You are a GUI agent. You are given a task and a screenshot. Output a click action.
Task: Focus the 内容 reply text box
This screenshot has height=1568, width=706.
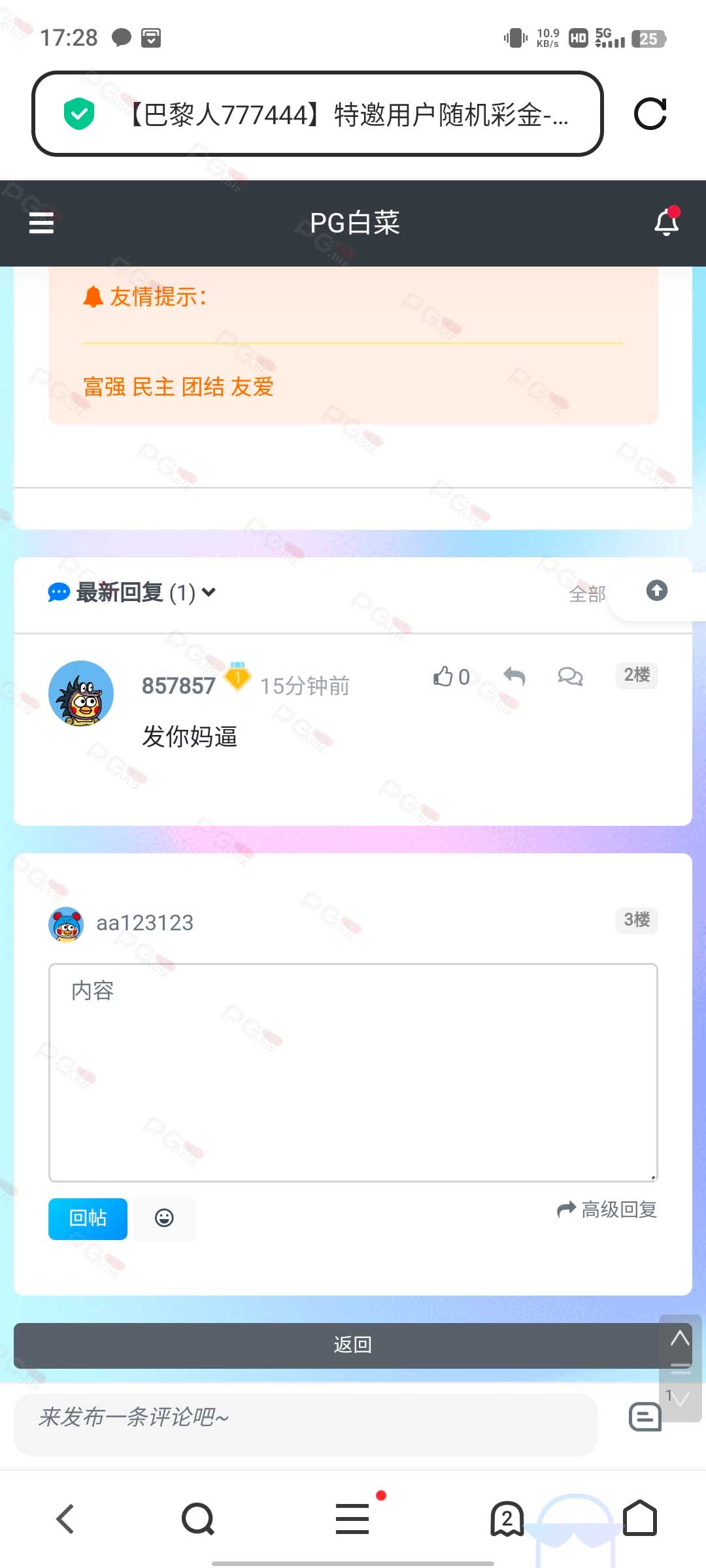pos(353,1072)
